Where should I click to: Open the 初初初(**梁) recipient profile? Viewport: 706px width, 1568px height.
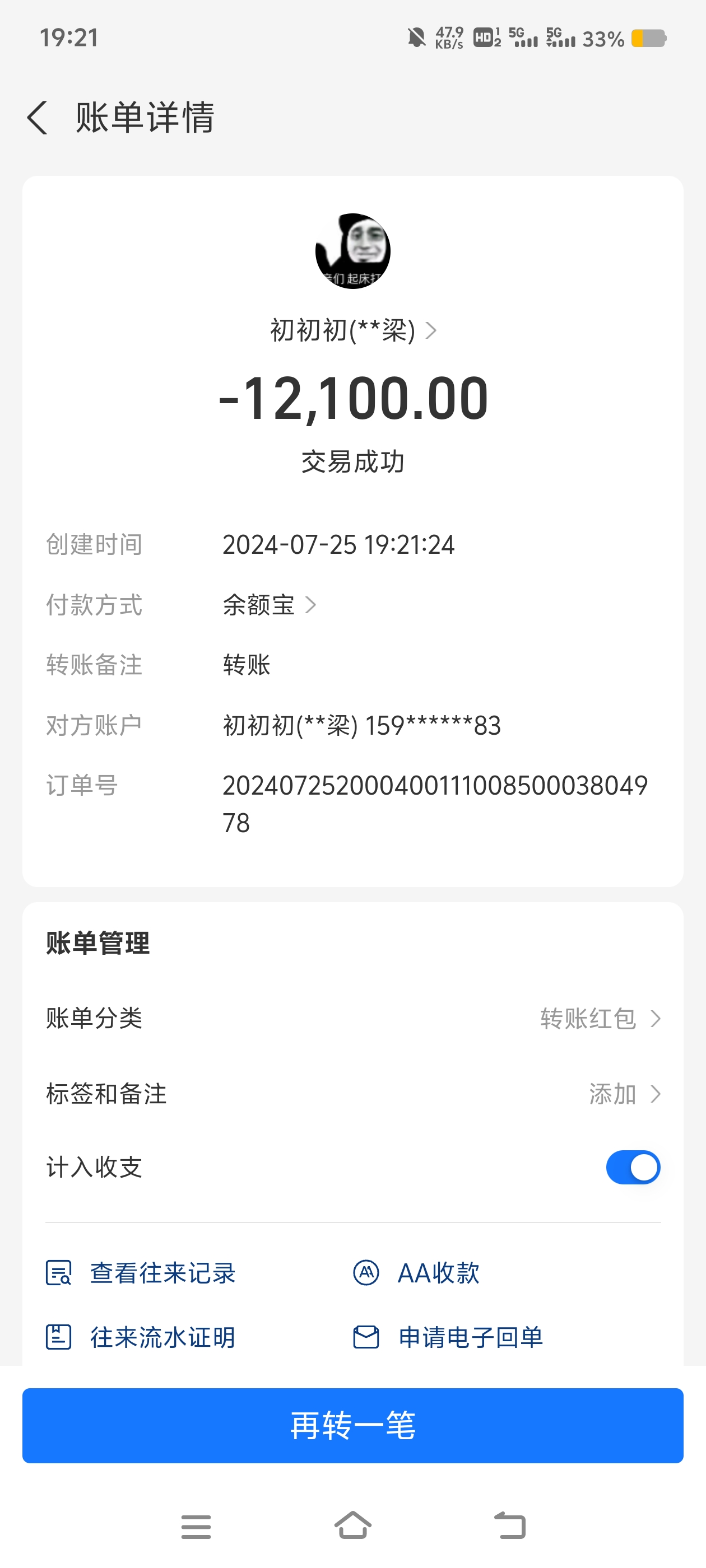352,330
